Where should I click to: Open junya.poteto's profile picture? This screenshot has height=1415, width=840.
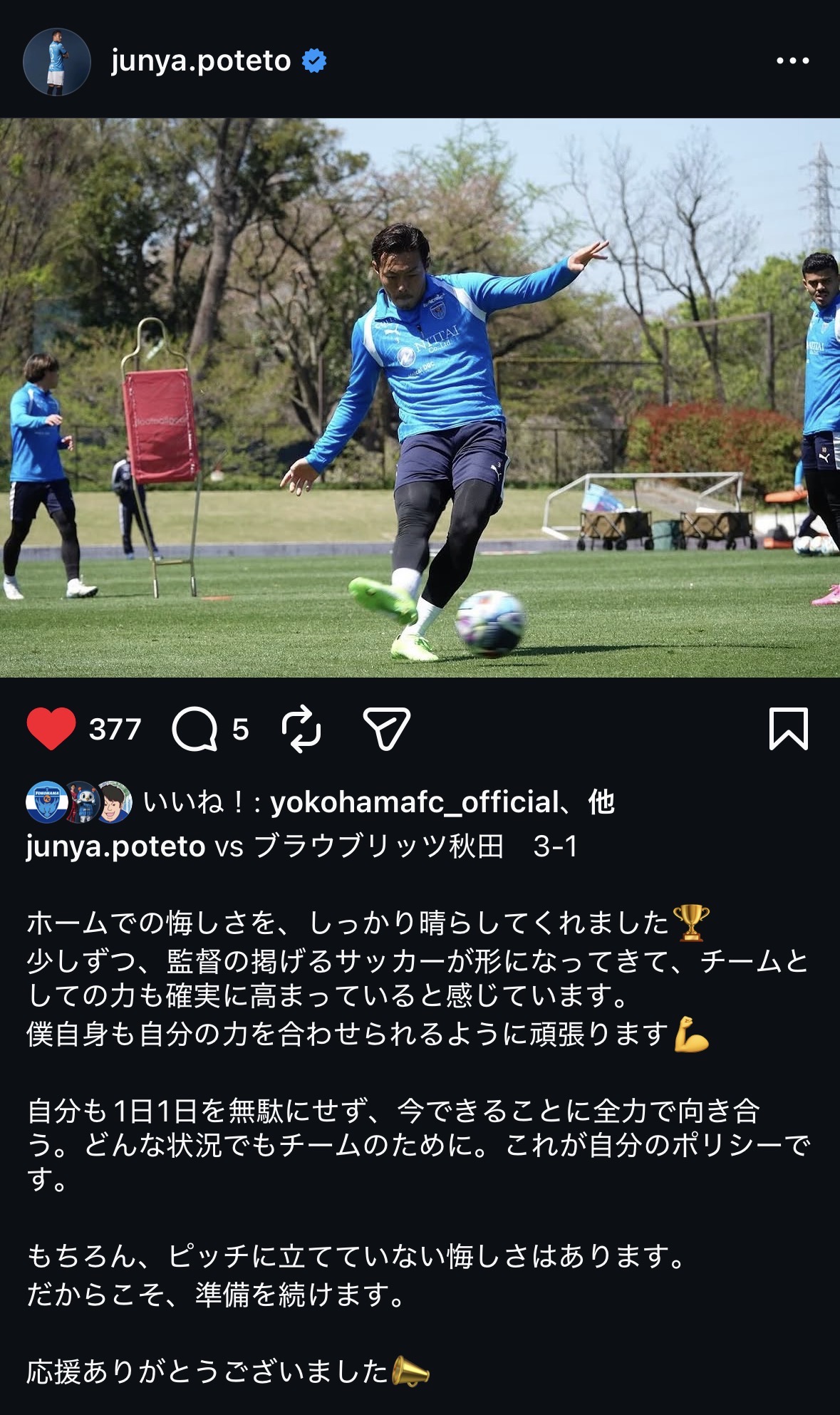(56, 61)
